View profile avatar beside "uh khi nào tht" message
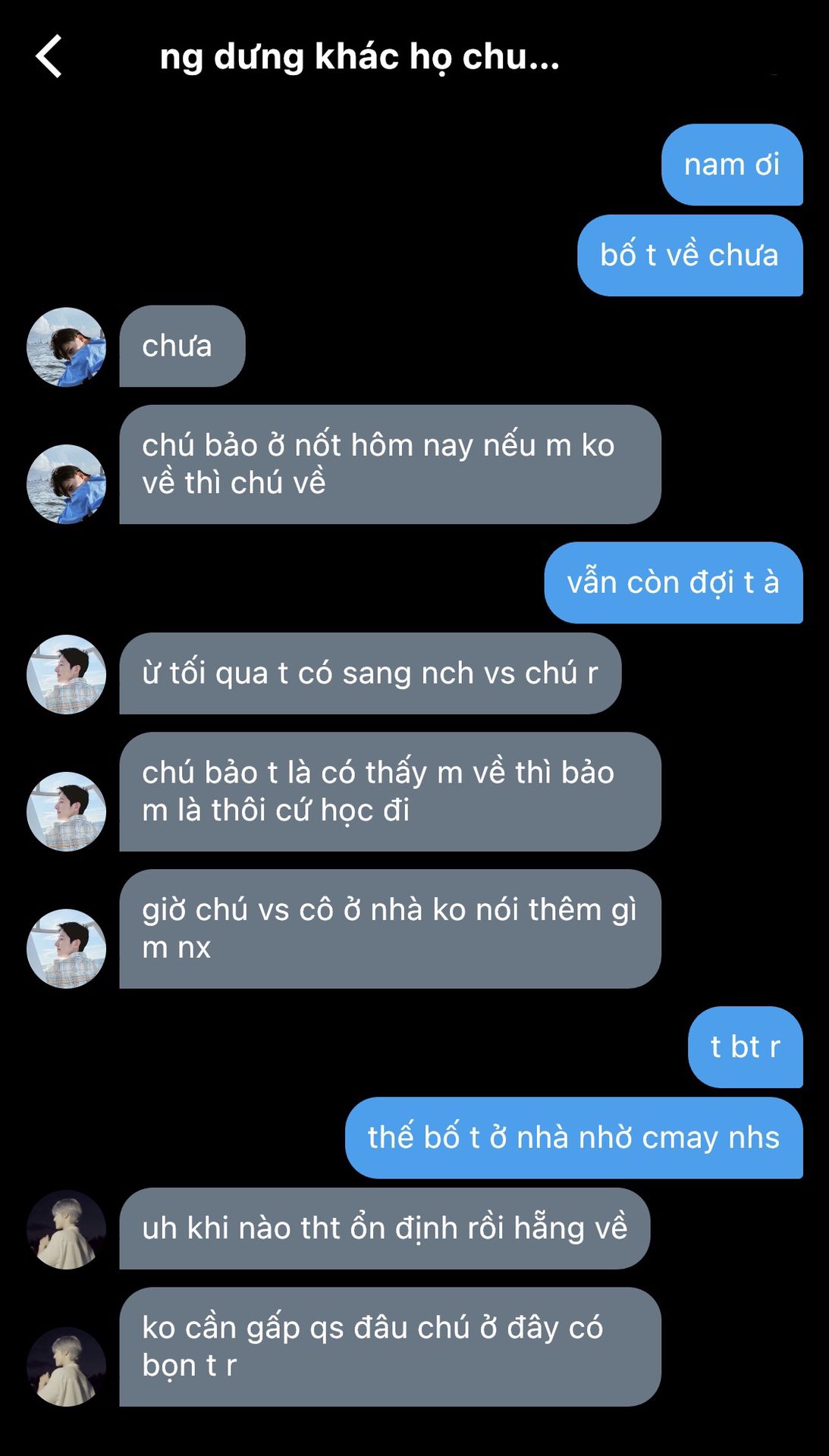 66,1229
